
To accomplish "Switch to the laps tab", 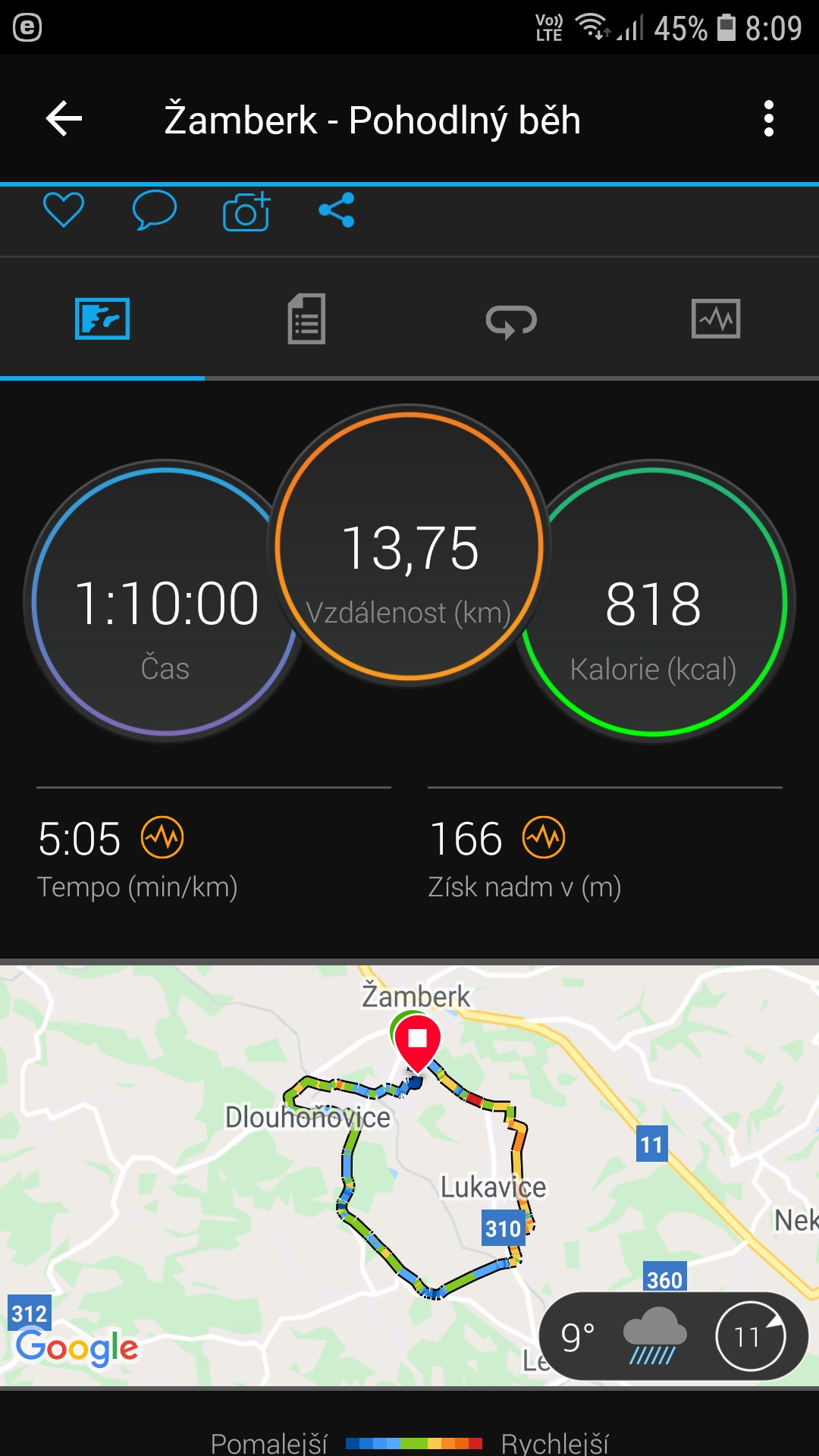I will click(511, 320).
